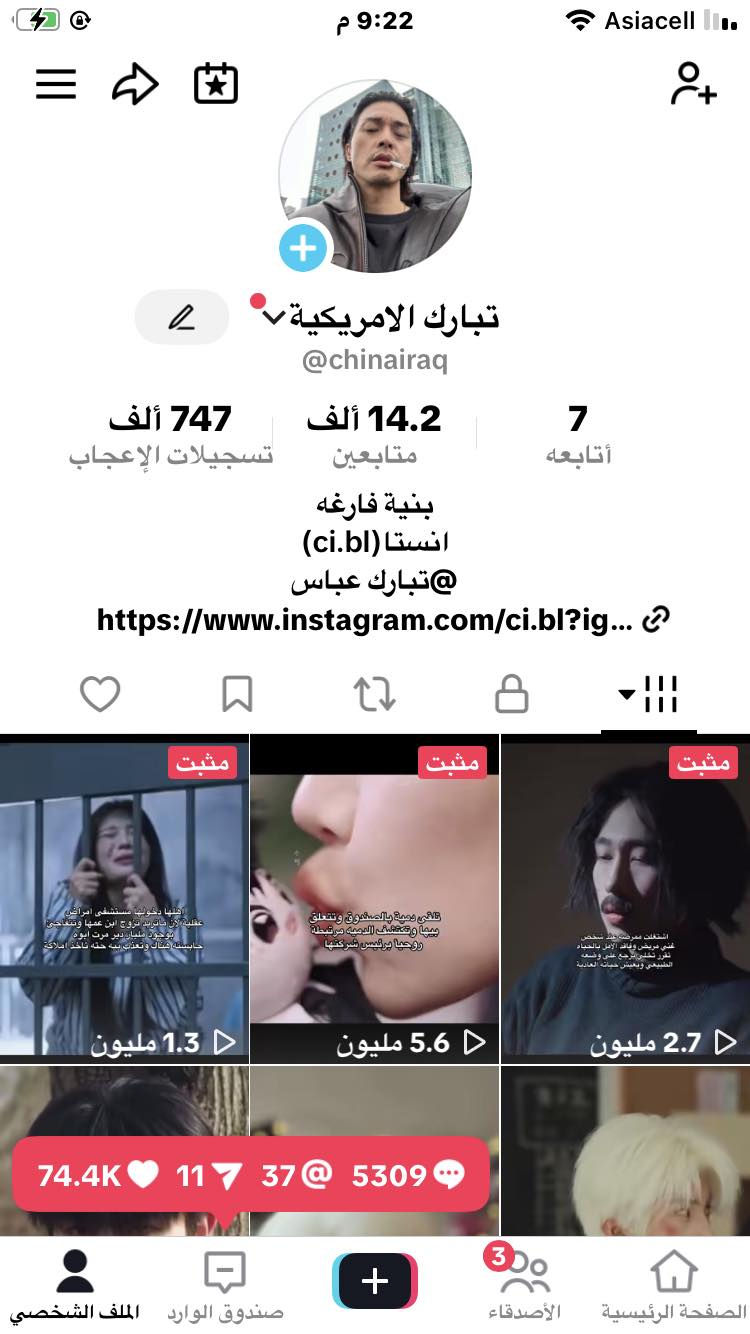Tap the blue plus on the avatar

(x=303, y=247)
